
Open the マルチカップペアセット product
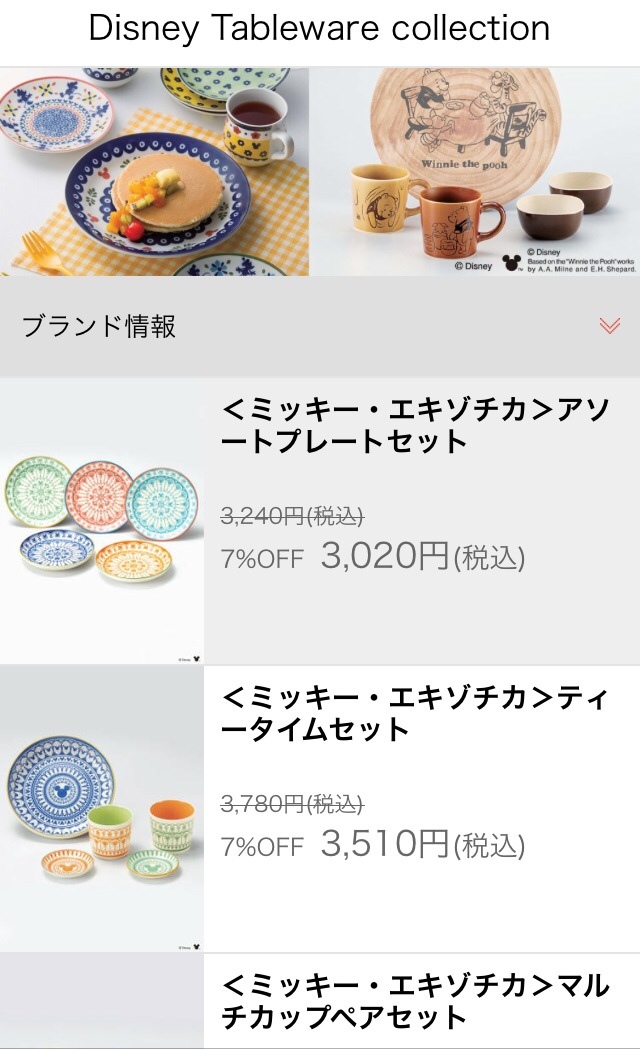pyautogui.click(x=414, y=1001)
